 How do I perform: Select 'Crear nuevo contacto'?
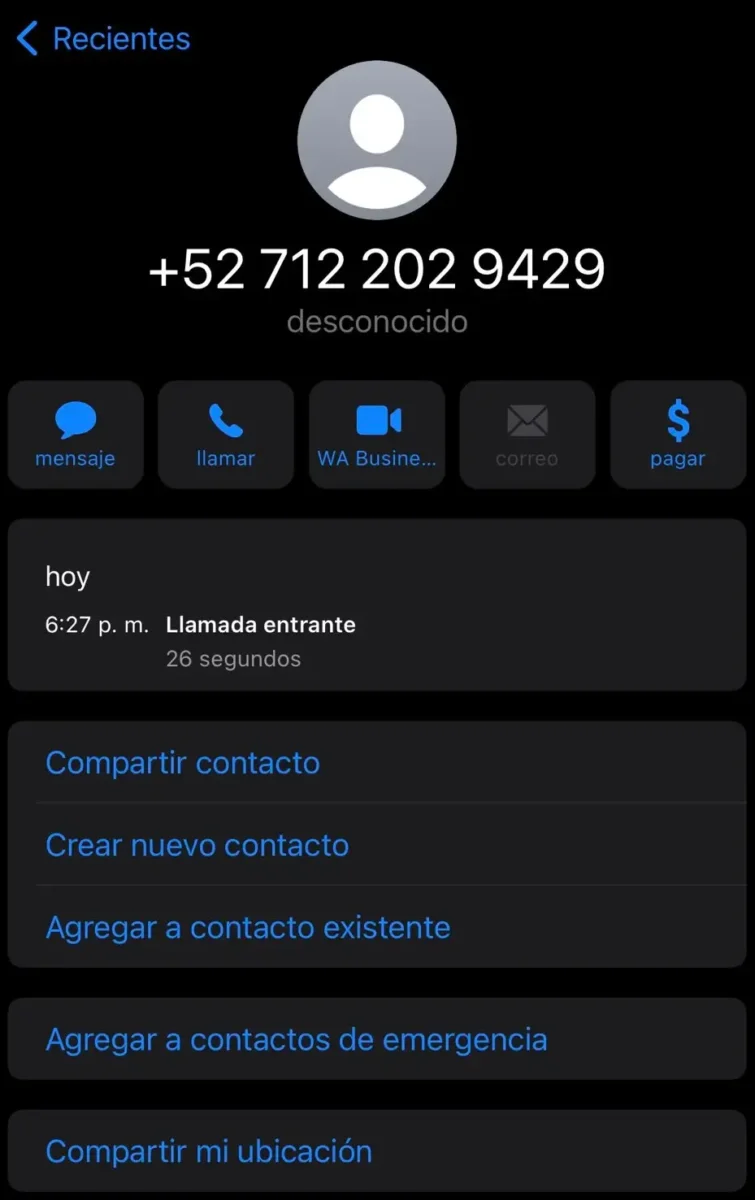pos(196,845)
